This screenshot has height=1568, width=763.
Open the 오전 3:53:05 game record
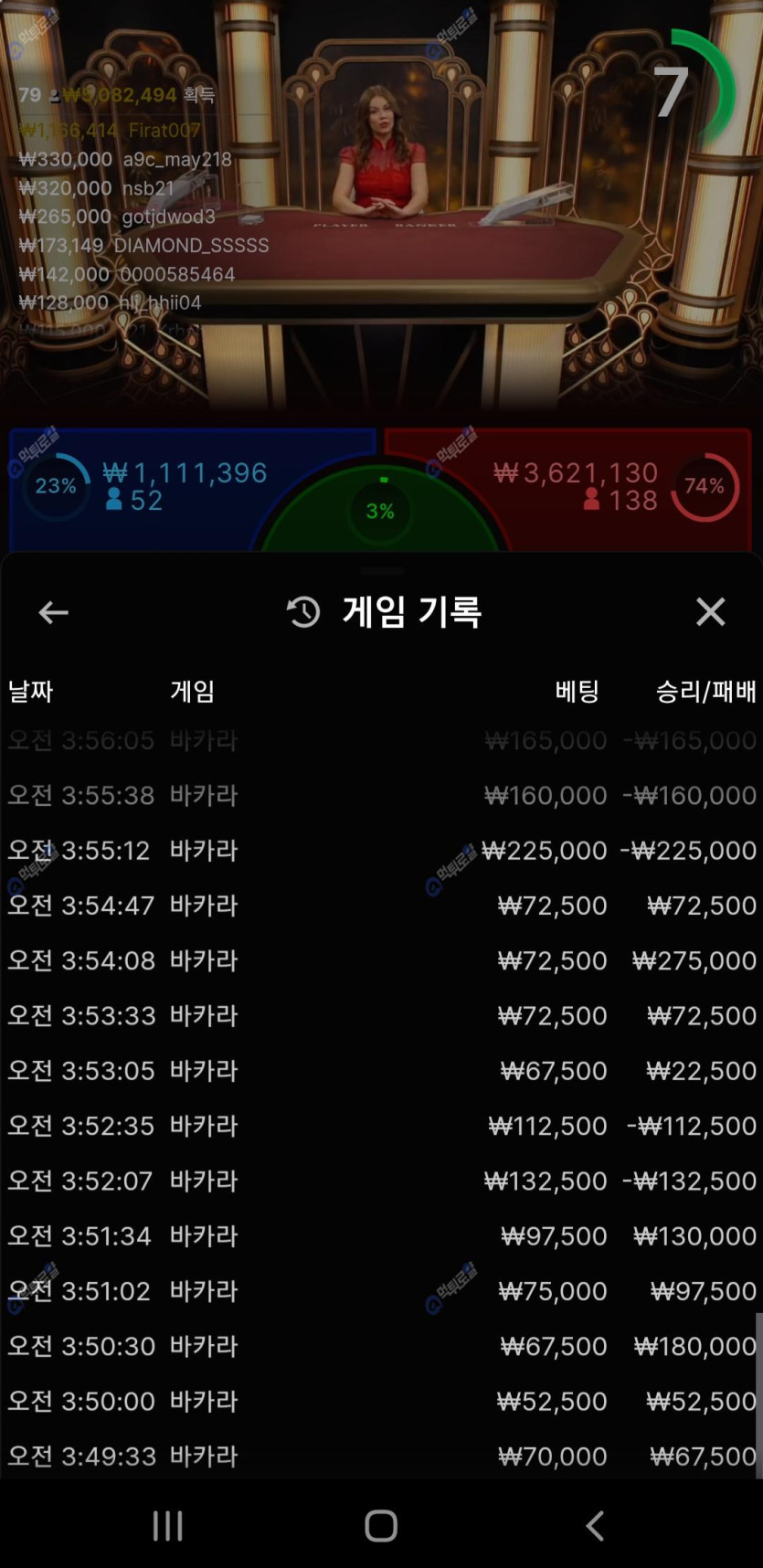point(381,1070)
